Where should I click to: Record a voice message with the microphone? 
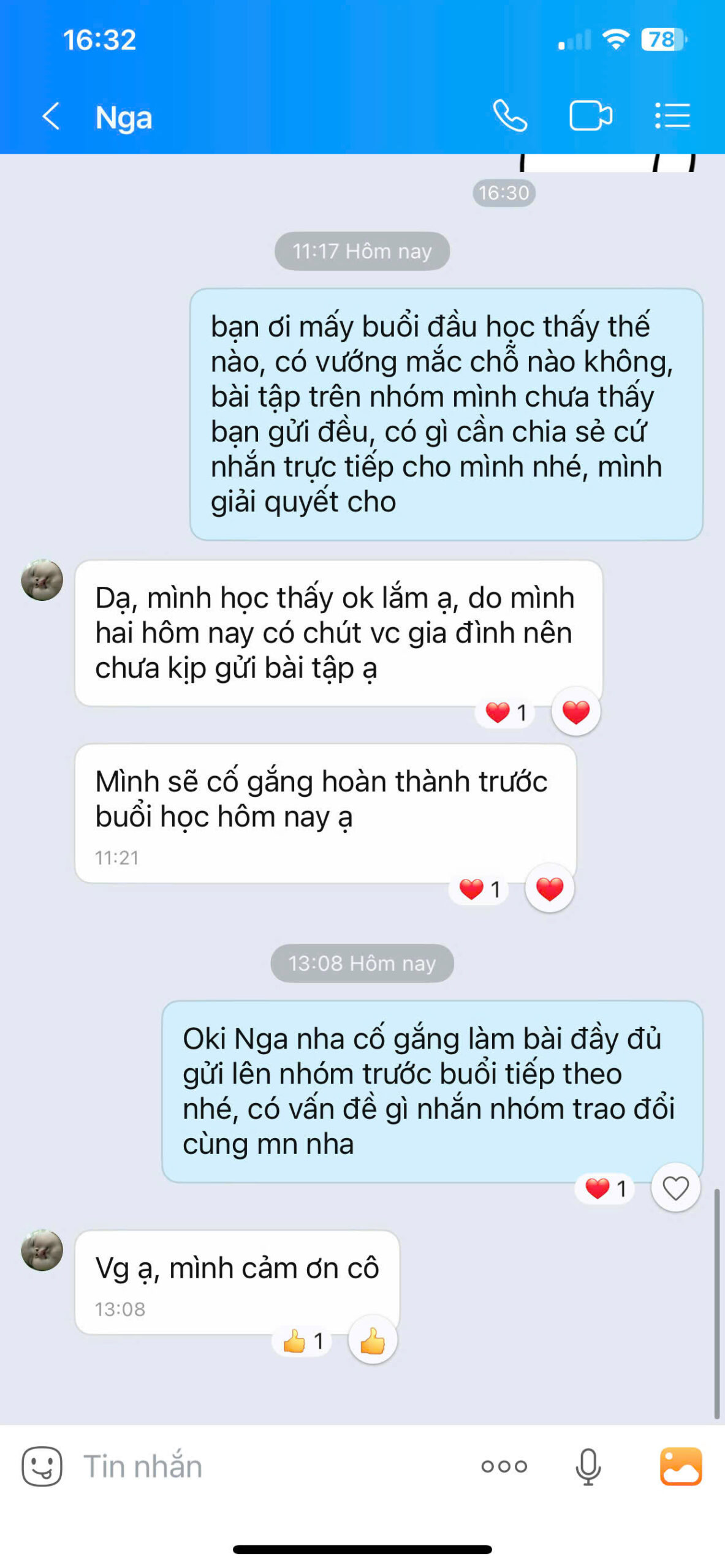(x=588, y=1466)
